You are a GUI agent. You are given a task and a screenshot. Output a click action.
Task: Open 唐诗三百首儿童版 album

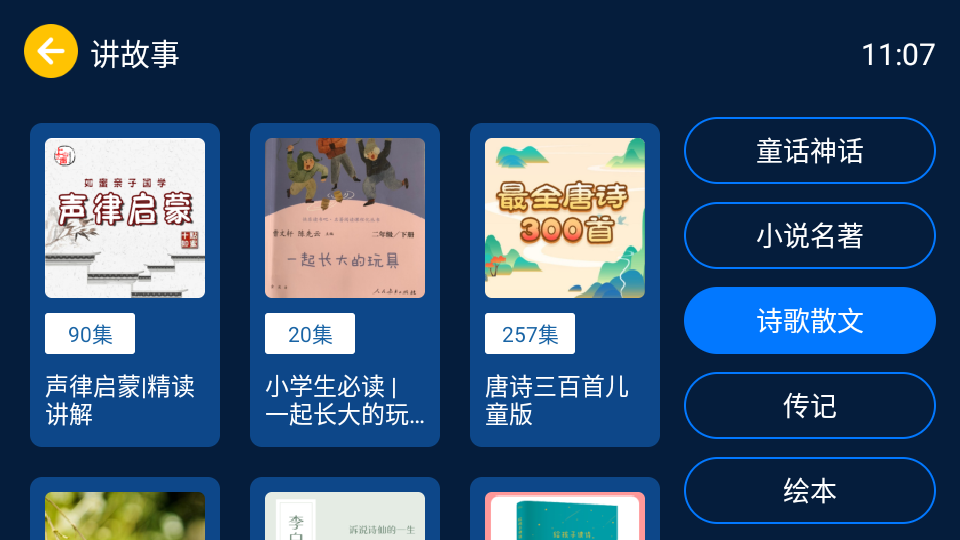pos(565,284)
